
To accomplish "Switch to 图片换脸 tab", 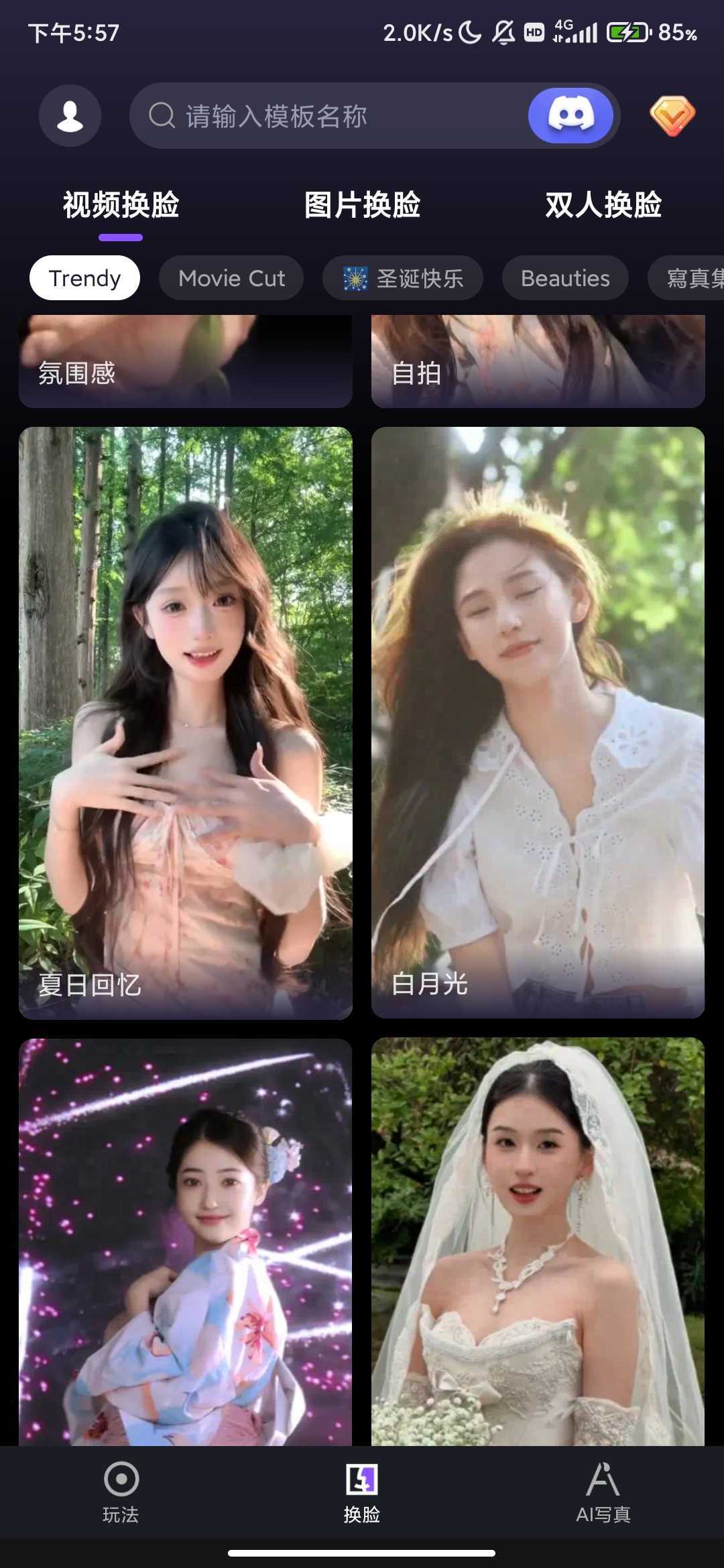I will pyautogui.click(x=362, y=205).
